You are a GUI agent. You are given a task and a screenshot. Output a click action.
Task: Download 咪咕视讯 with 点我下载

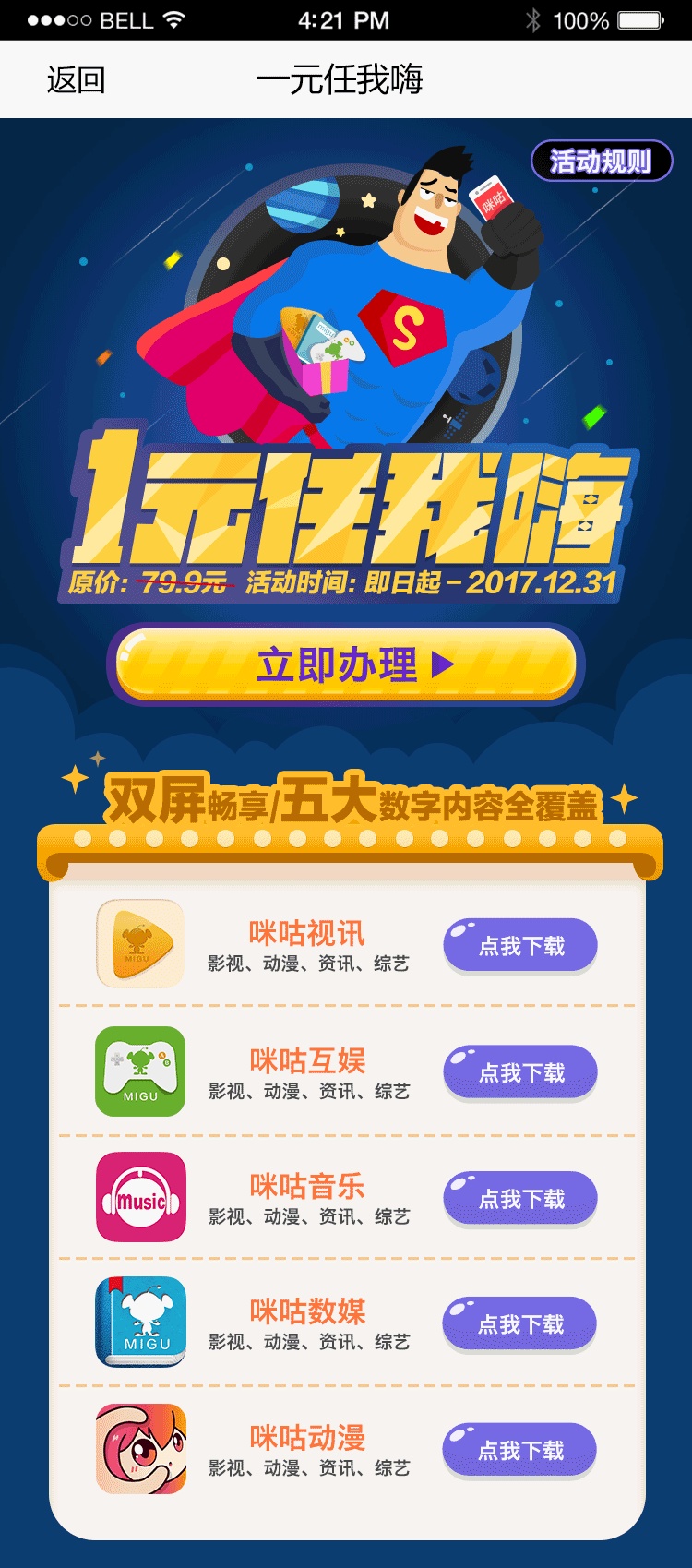520,946
